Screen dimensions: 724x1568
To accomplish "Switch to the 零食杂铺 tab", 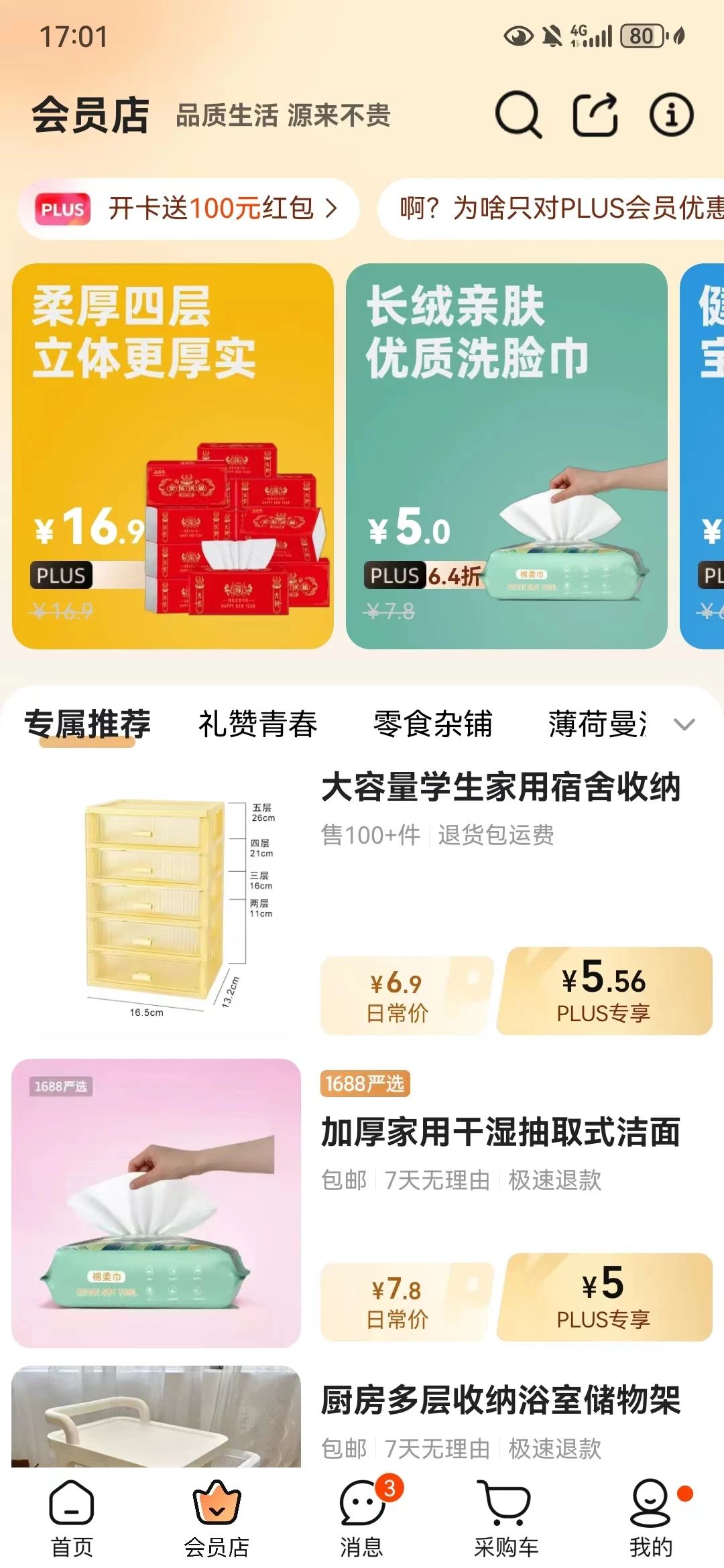I will tap(432, 724).
